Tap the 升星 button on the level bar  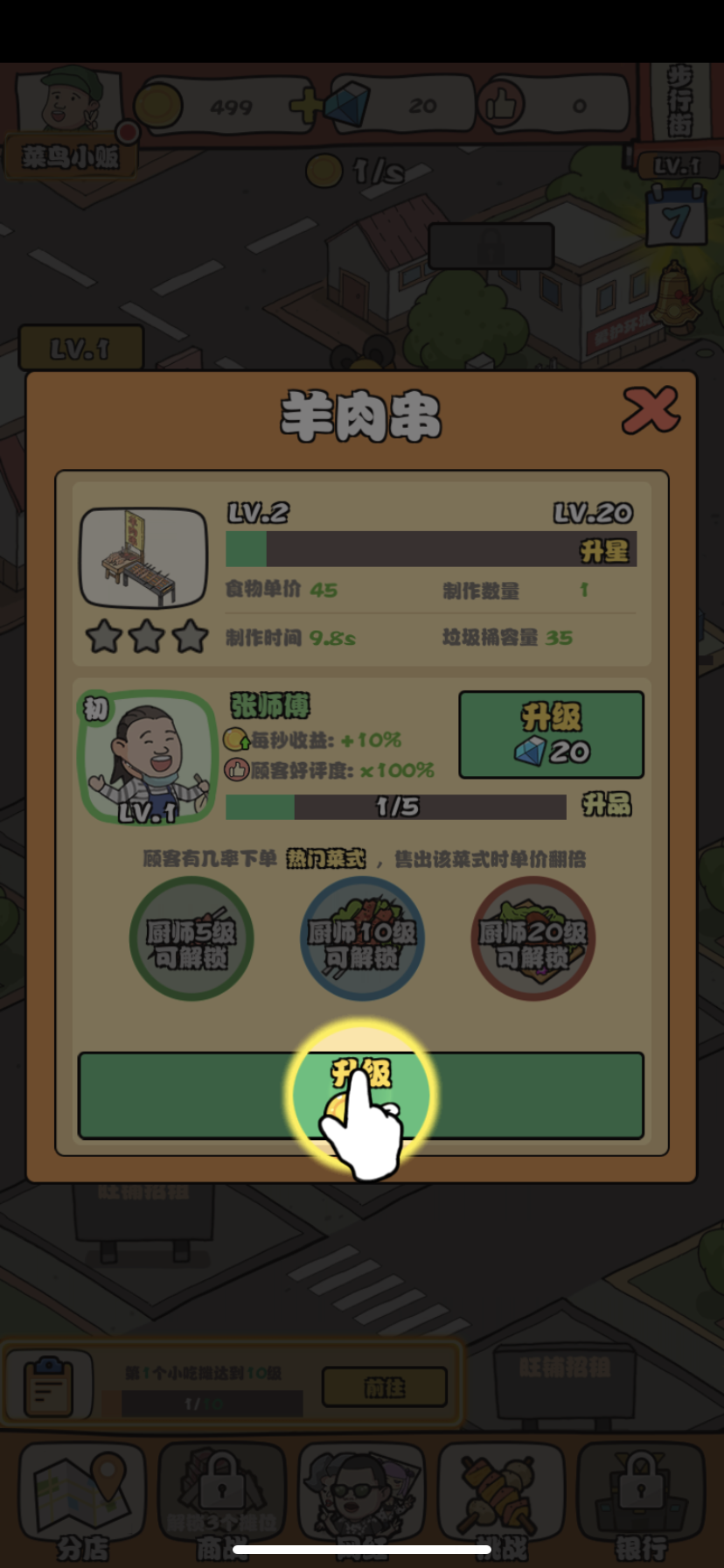click(x=604, y=551)
